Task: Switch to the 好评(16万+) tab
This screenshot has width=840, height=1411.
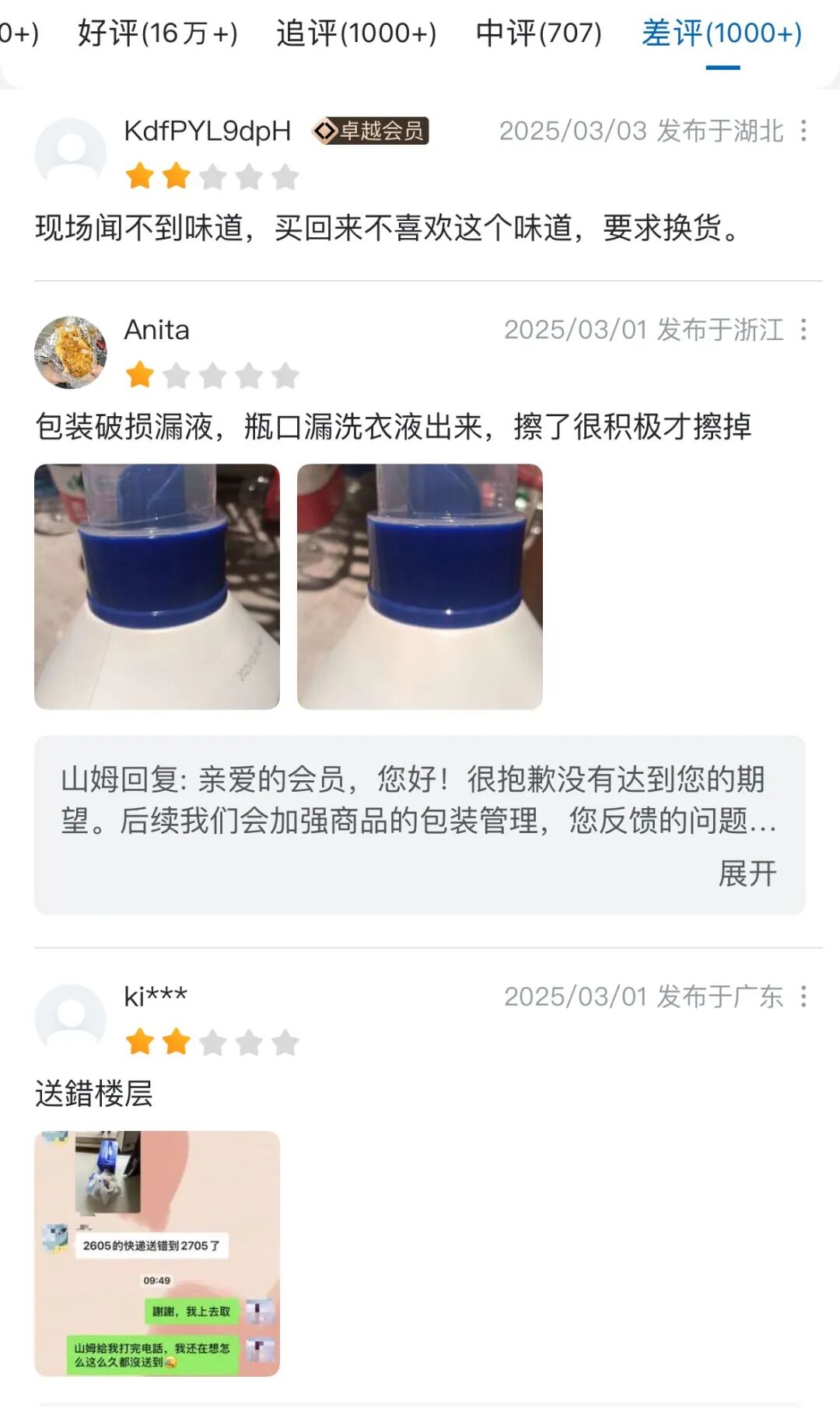Action: pyautogui.click(x=158, y=33)
